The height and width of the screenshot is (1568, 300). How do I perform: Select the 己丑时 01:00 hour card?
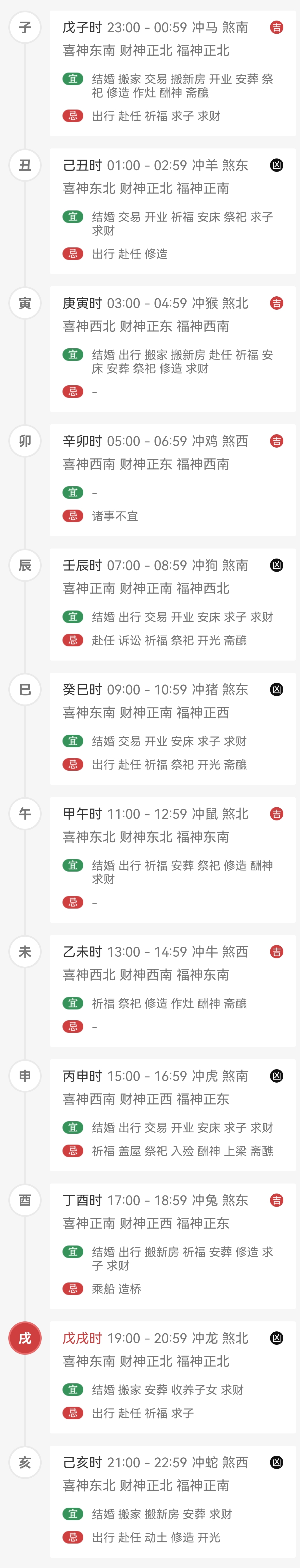pyautogui.click(x=172, y=211)
